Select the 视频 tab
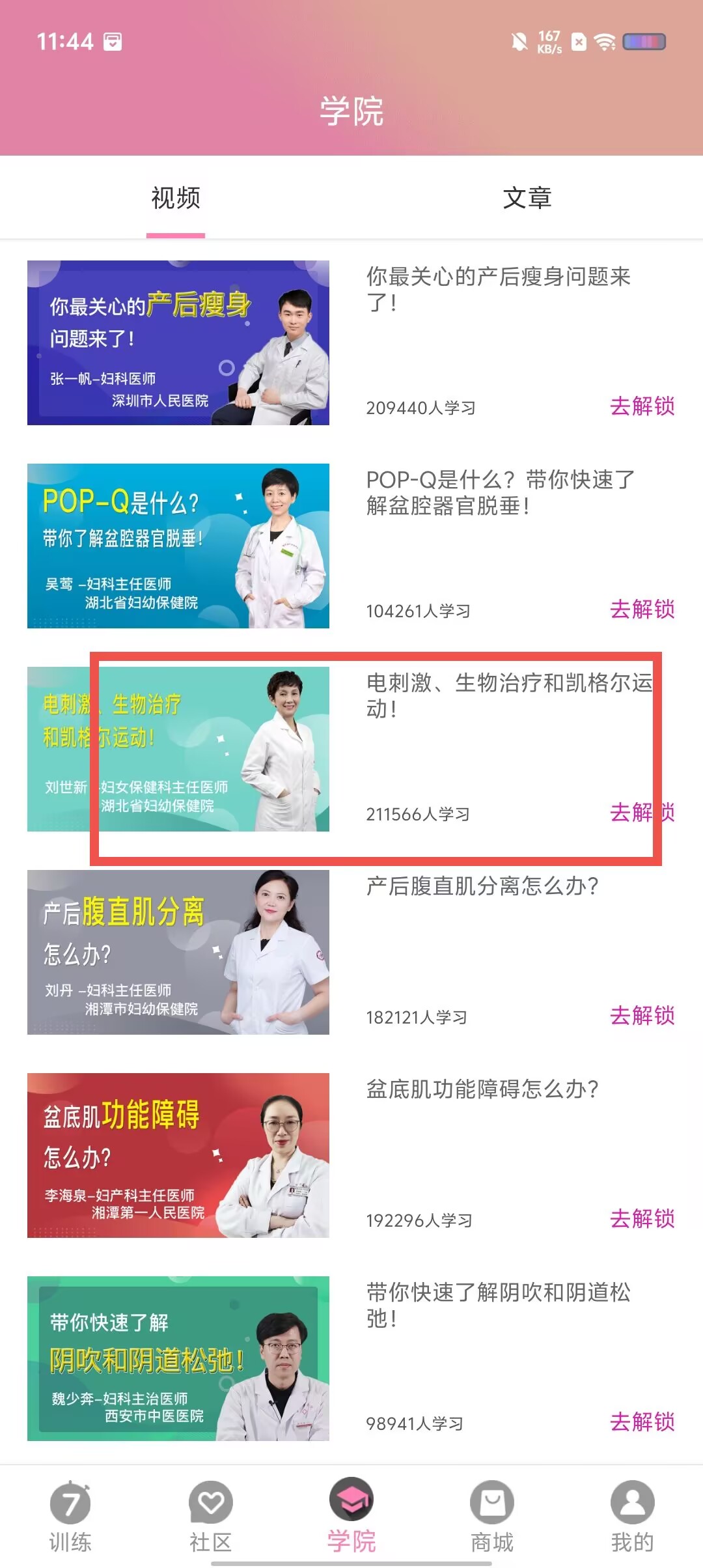The image size is (703, 1568). [176, 198]
